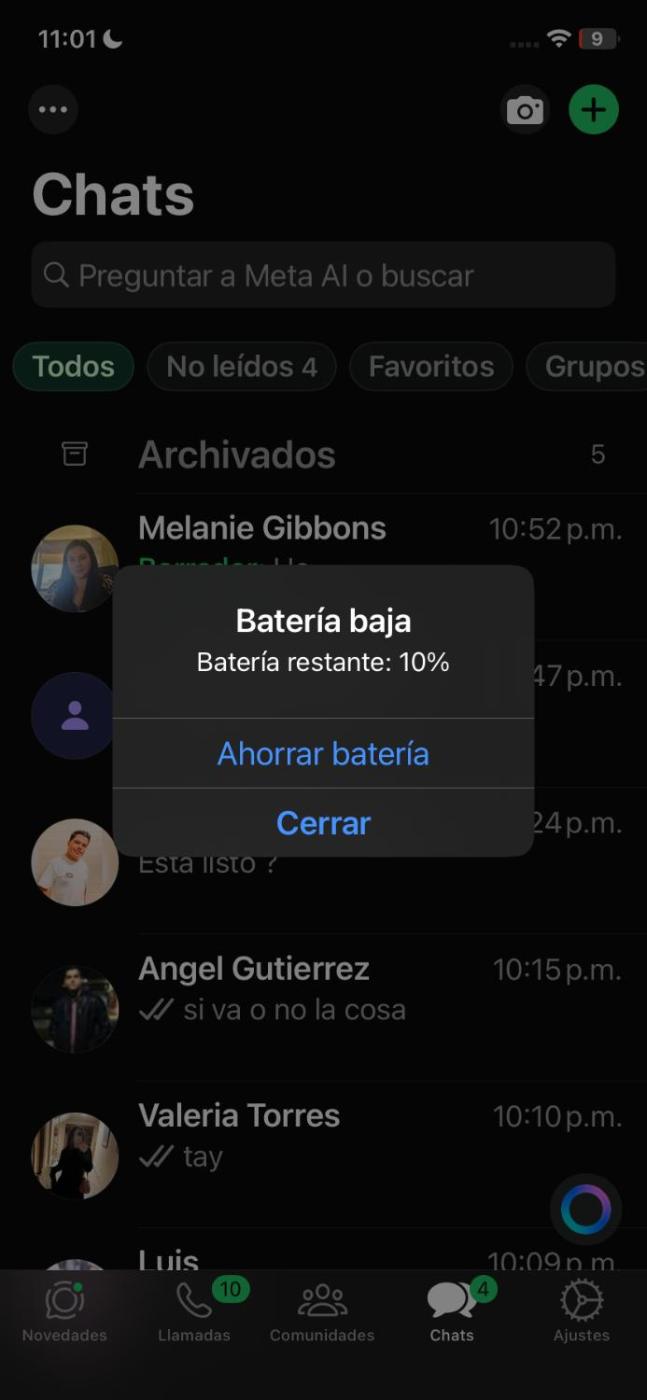Open the three-dot options menu
The width and height of the screenshot is (647, 1400).
click(53, 110)
